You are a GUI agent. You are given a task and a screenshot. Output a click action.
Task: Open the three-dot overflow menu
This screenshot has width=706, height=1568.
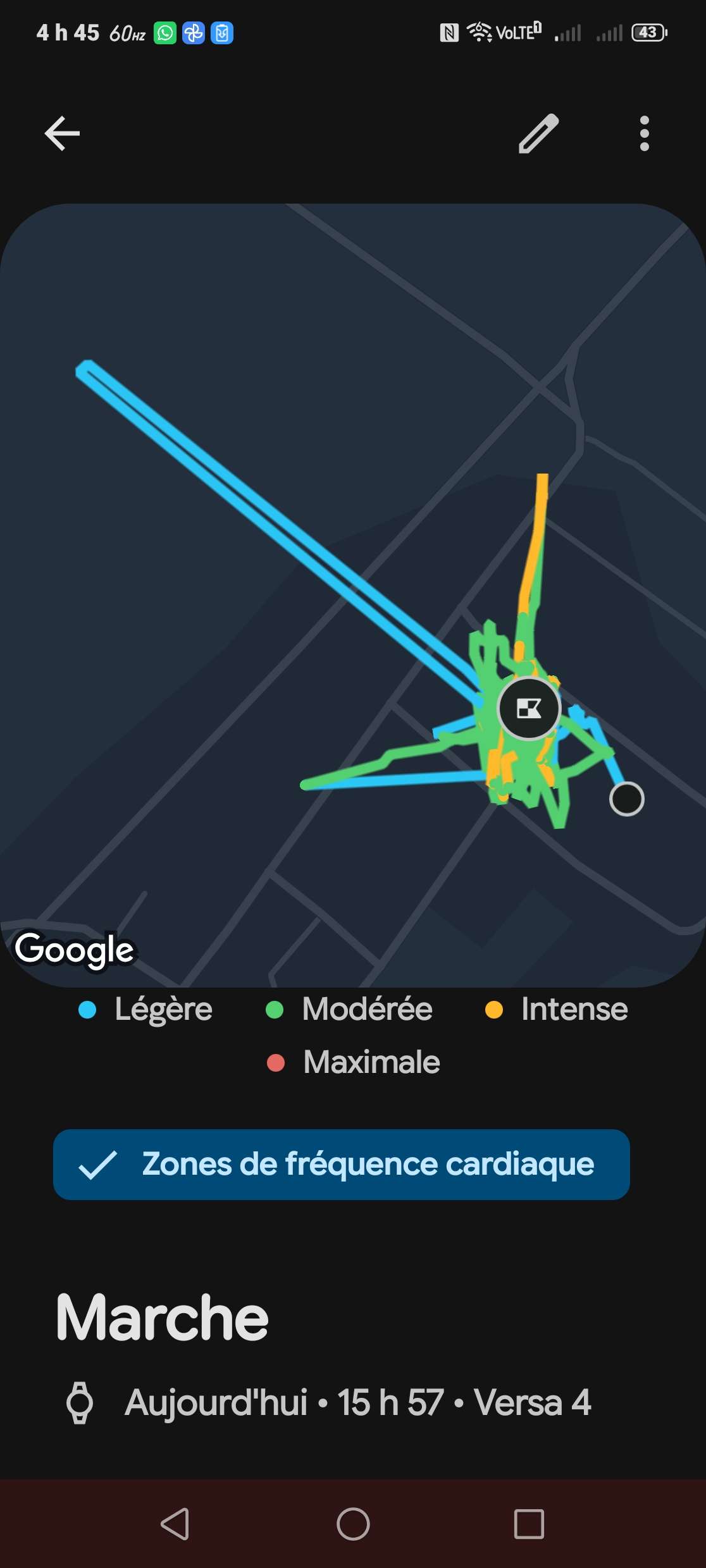[644, 133]
